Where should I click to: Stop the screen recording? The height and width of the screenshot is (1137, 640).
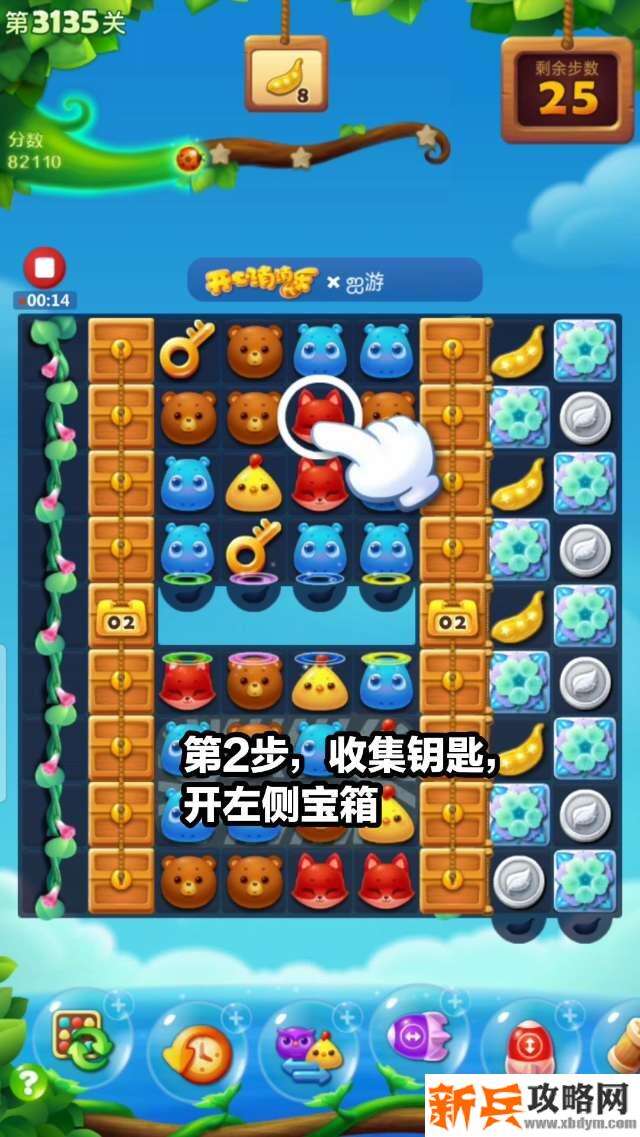(x=44, y=268)
